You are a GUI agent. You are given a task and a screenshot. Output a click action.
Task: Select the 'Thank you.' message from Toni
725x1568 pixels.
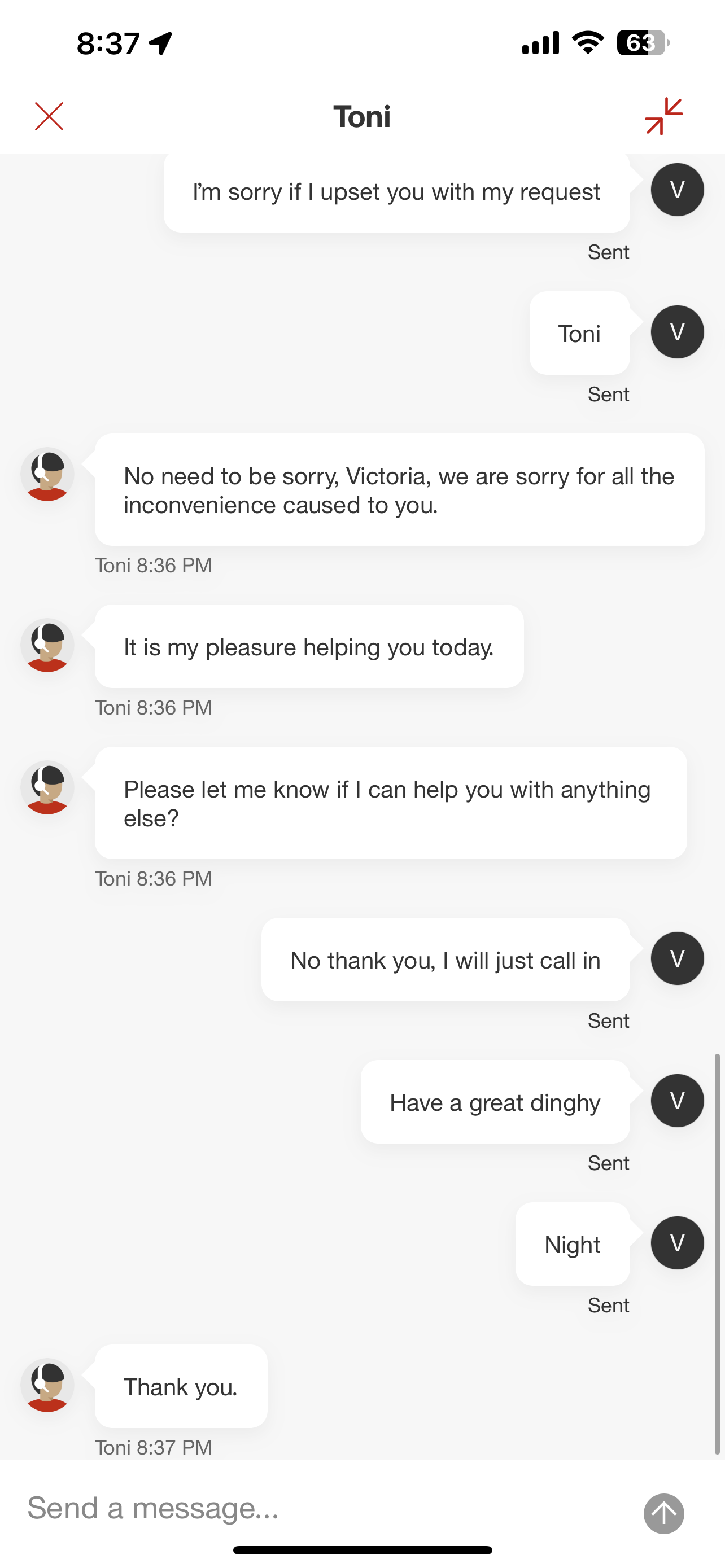coord(180,1386)
